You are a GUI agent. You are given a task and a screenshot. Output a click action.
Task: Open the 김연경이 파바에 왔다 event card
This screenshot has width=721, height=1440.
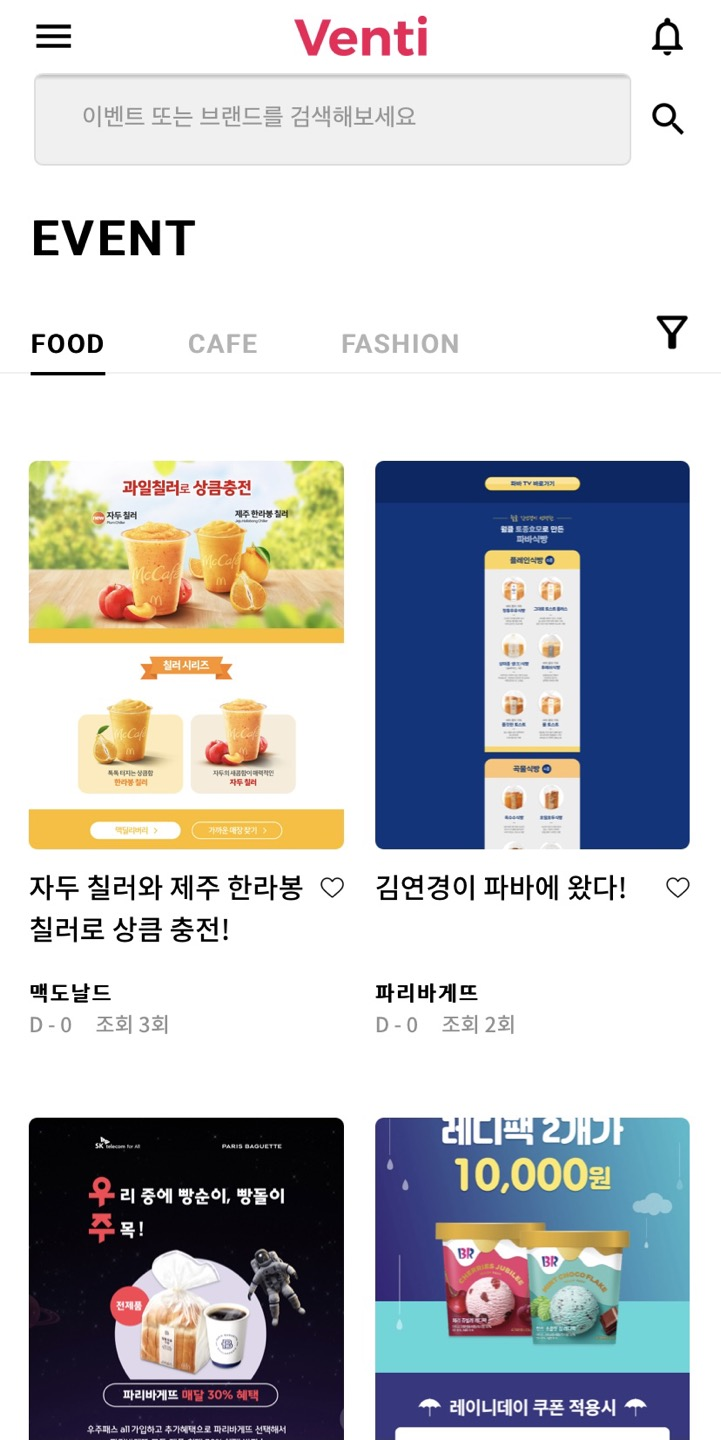click(532, 654)
